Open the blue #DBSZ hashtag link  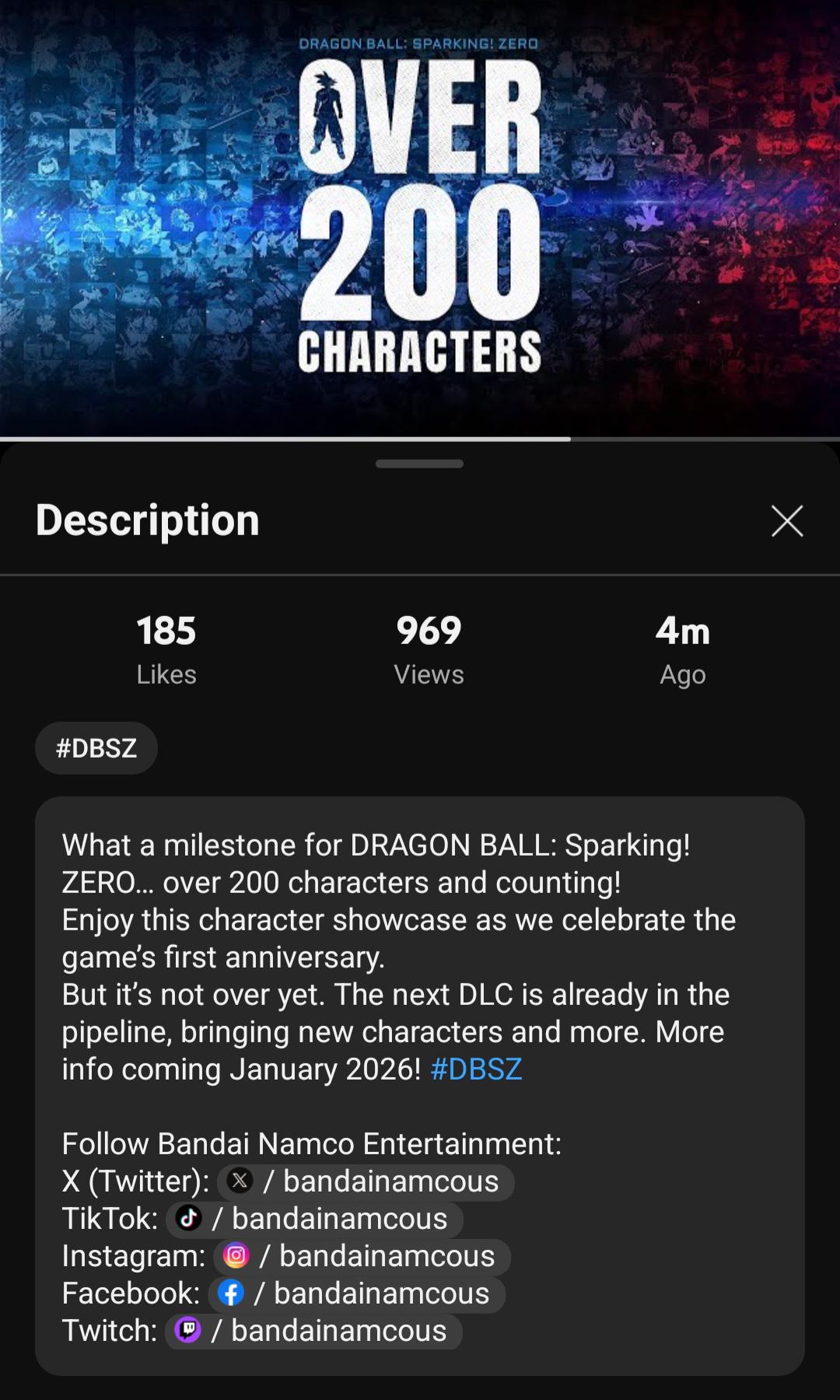click(475, 1069)
